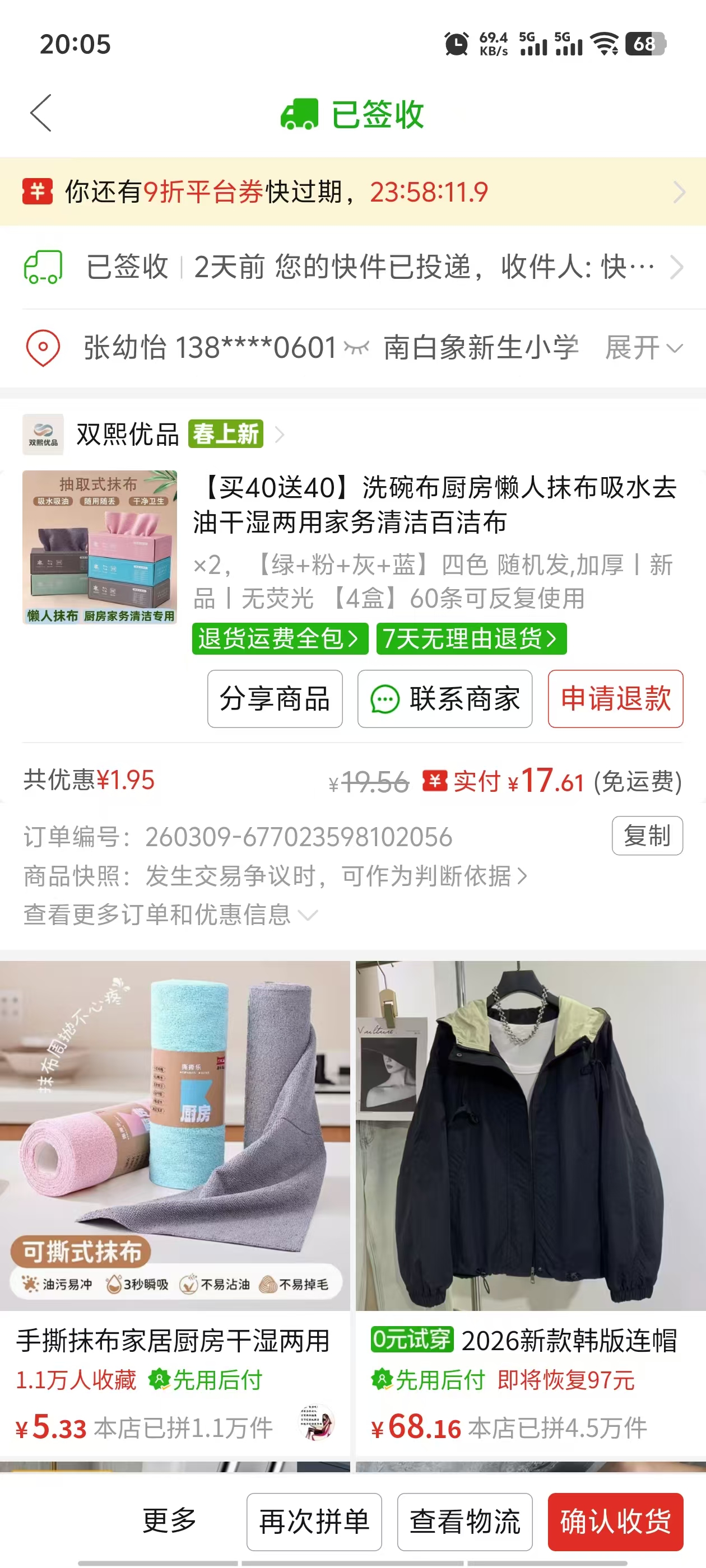Tap 再次拼单 to reorder
The image size is (706, 1568).
tap(314, 1522)
